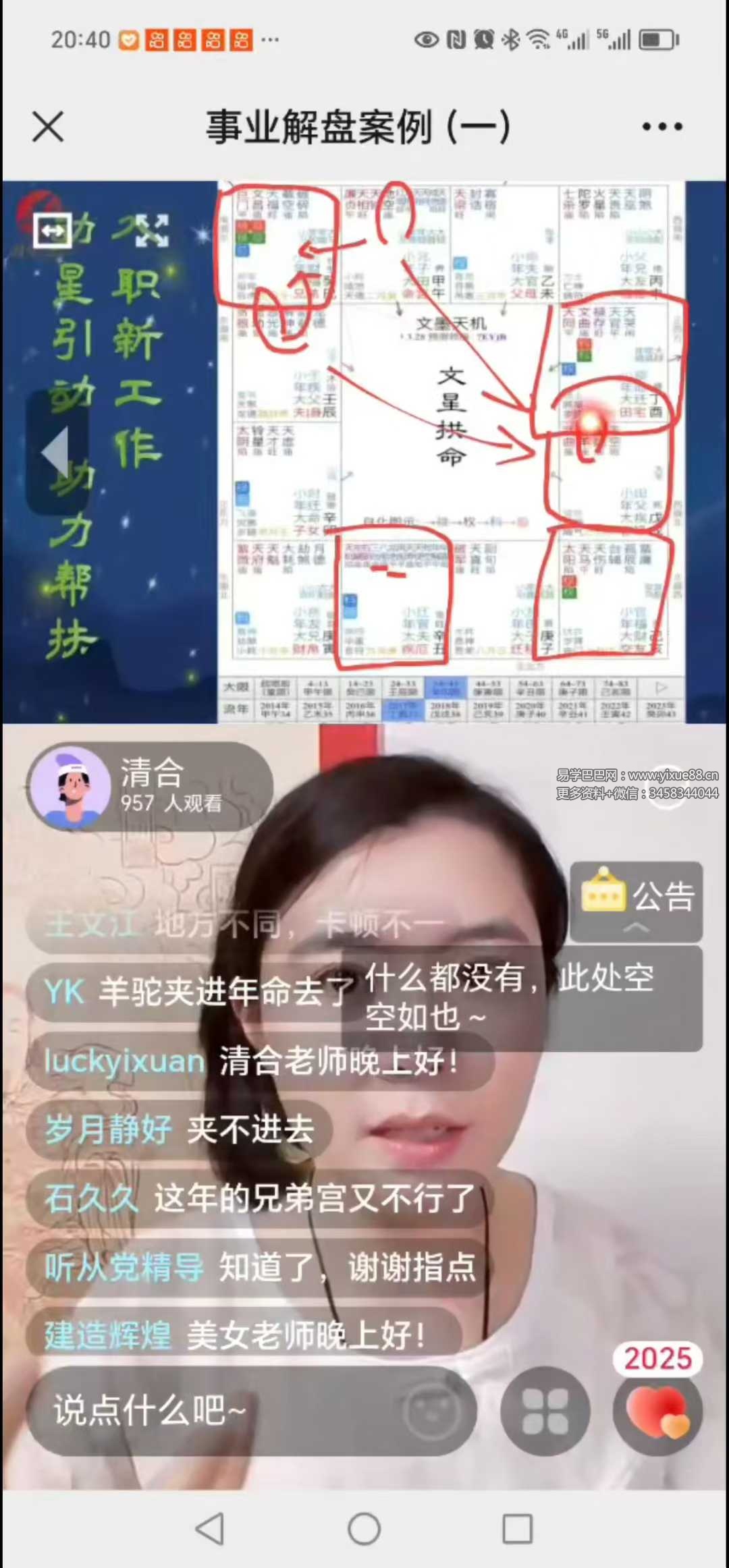Send a like with the heart button

(x=657, y=1411)
